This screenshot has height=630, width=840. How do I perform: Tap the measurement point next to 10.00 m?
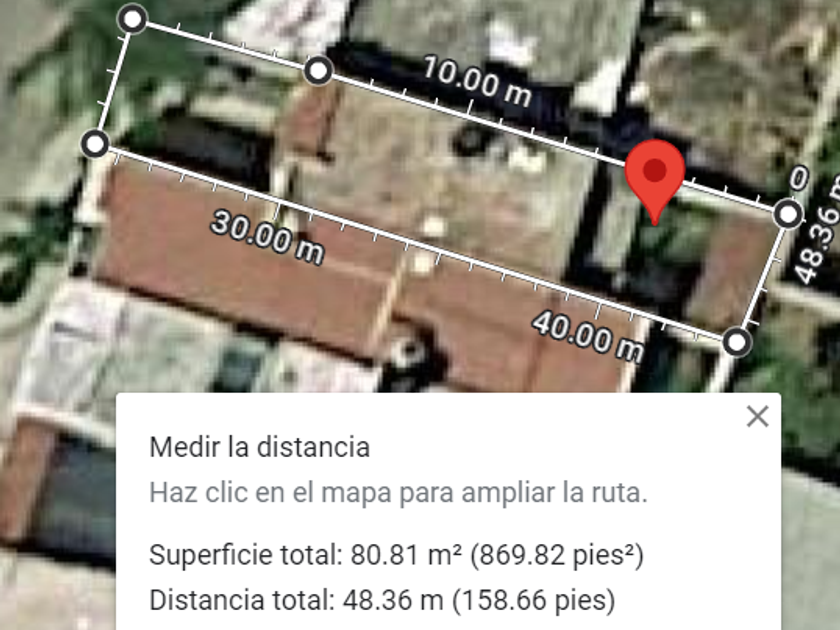point(318,70)
